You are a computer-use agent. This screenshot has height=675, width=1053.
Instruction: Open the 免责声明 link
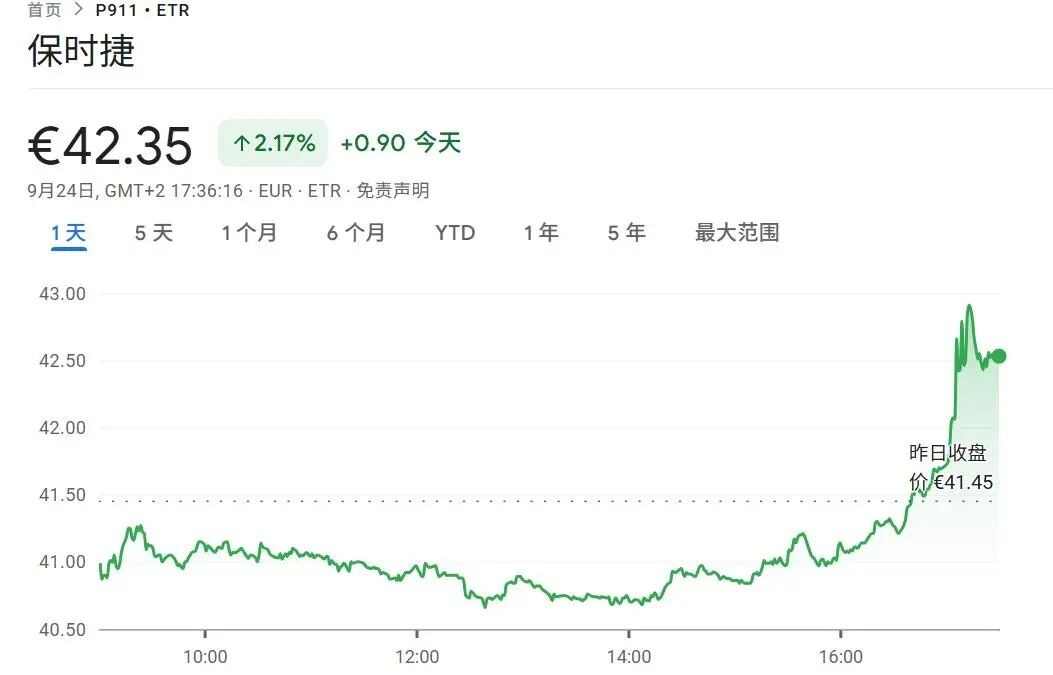[393, 190]
